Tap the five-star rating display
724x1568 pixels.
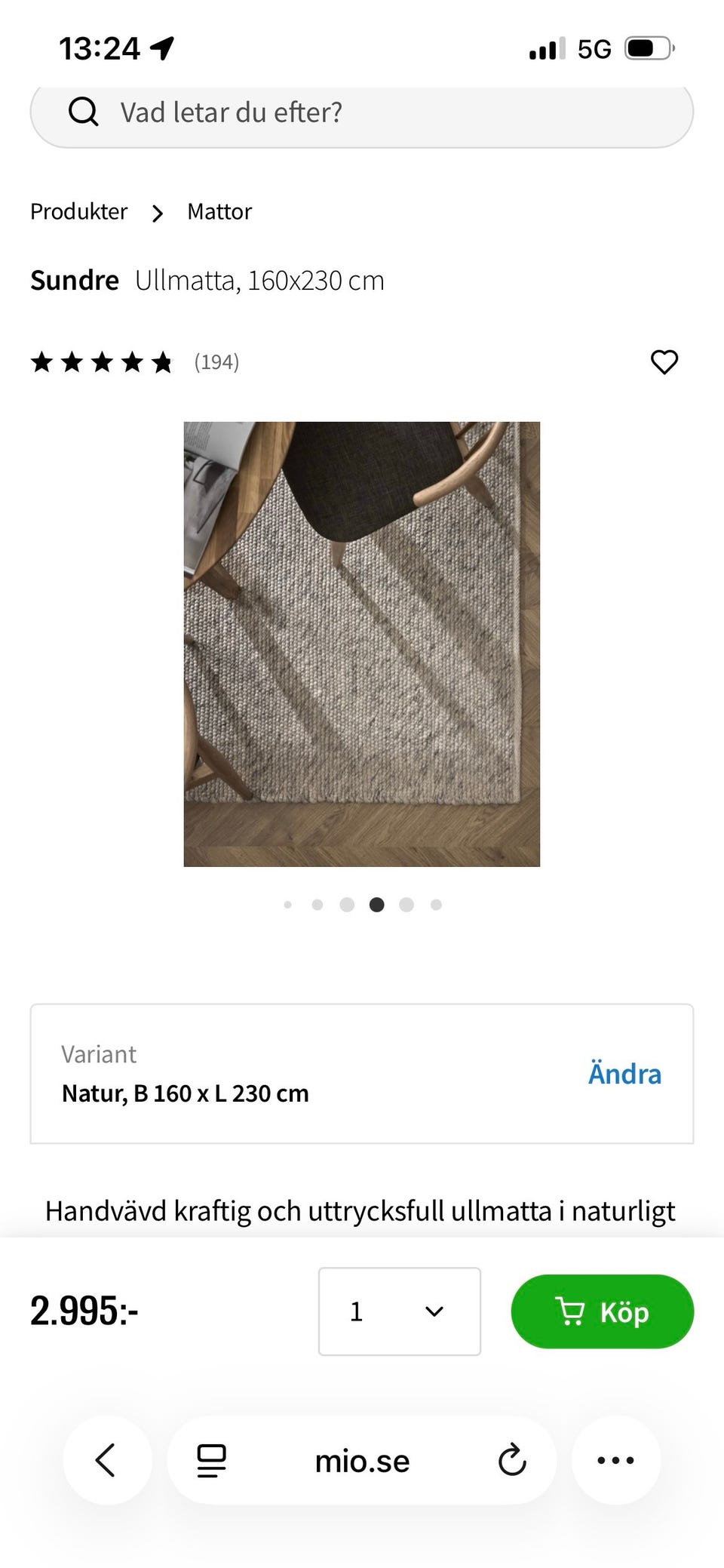click(x=102, y=362)
